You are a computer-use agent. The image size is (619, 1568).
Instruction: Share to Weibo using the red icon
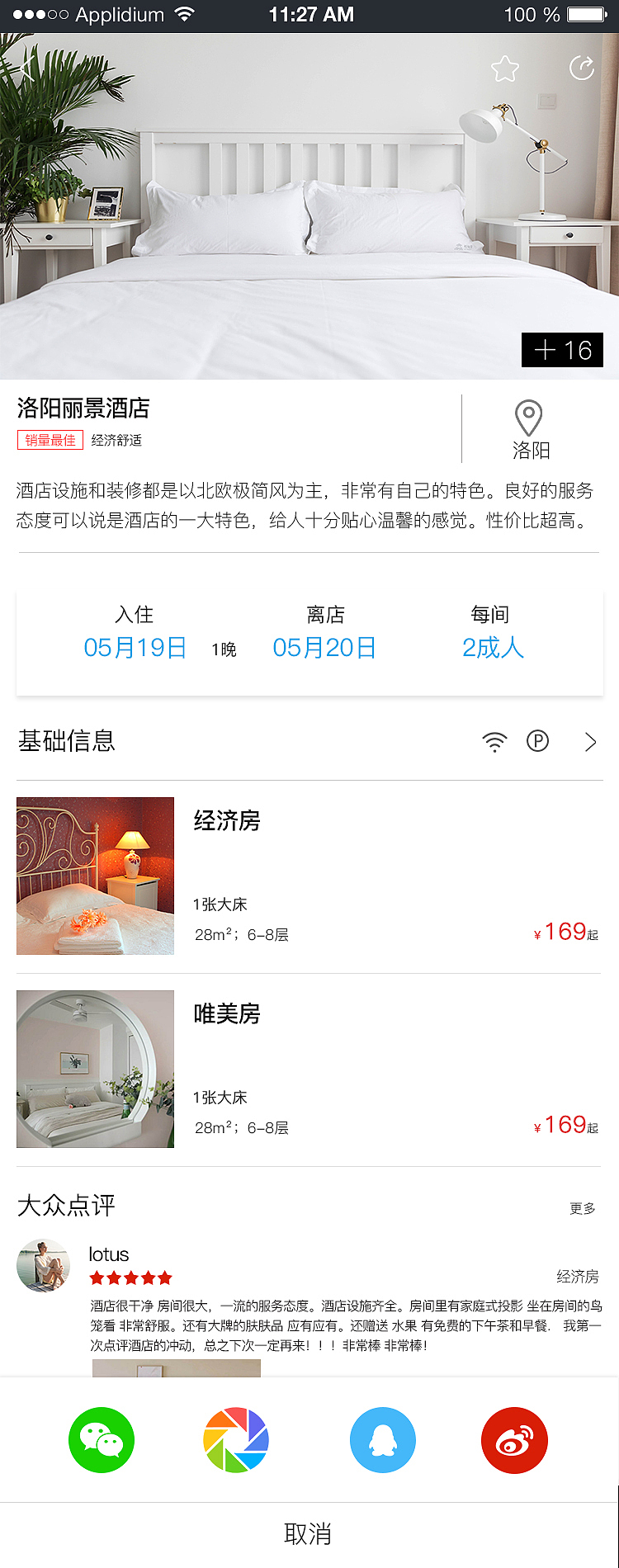click(x=514, y=1440)
